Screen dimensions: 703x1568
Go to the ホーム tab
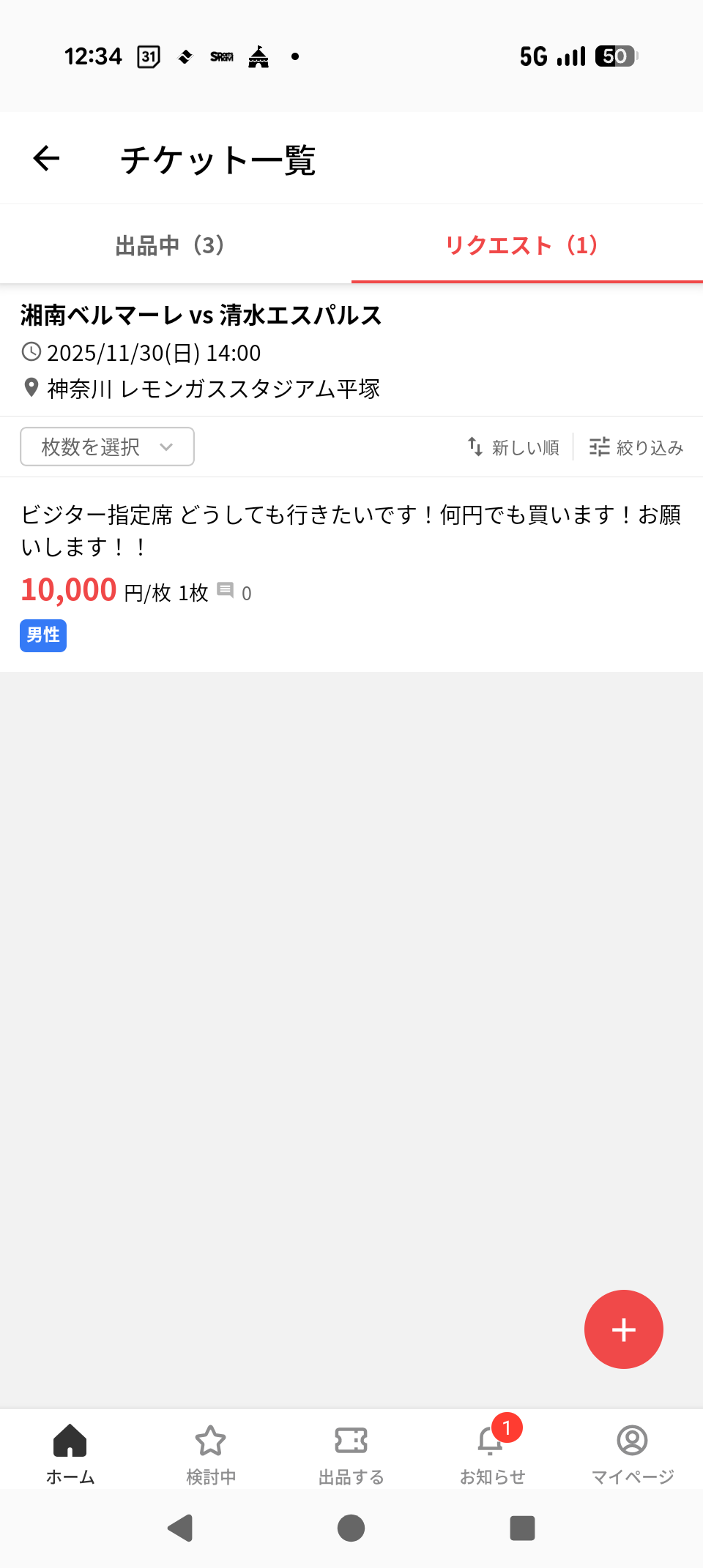click(70, 1453)
